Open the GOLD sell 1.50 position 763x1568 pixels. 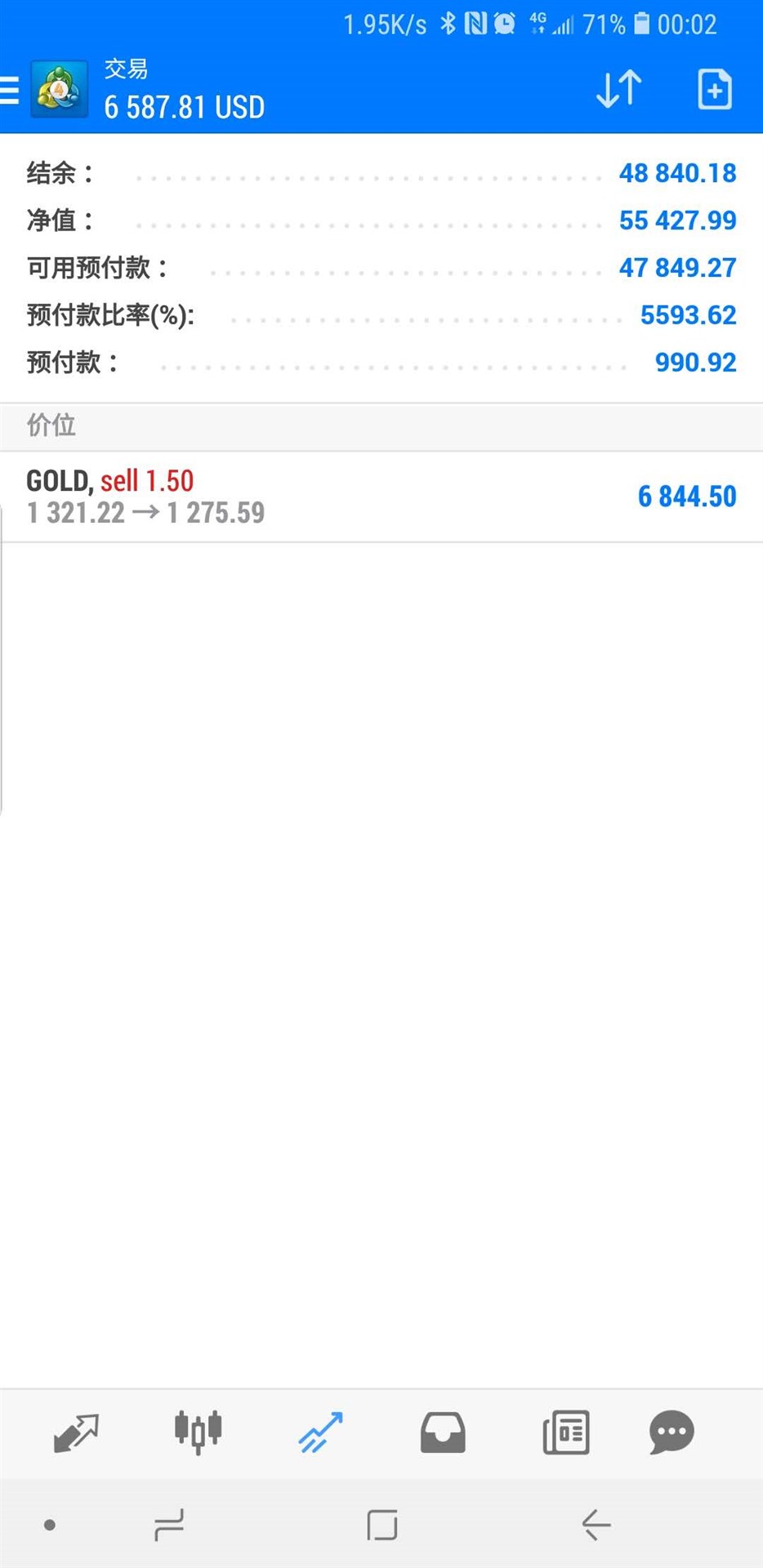(381, 497)
